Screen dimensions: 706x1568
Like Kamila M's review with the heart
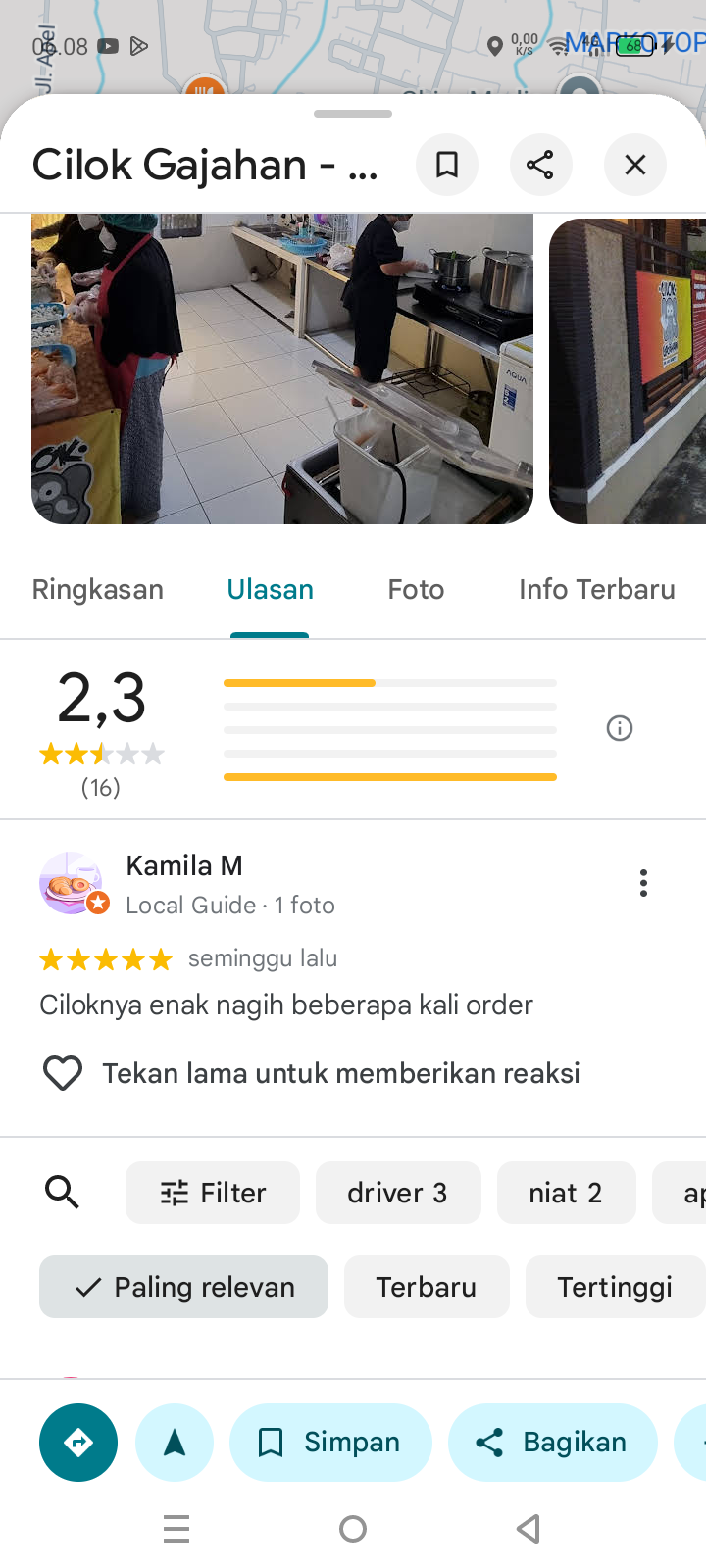63,1073
